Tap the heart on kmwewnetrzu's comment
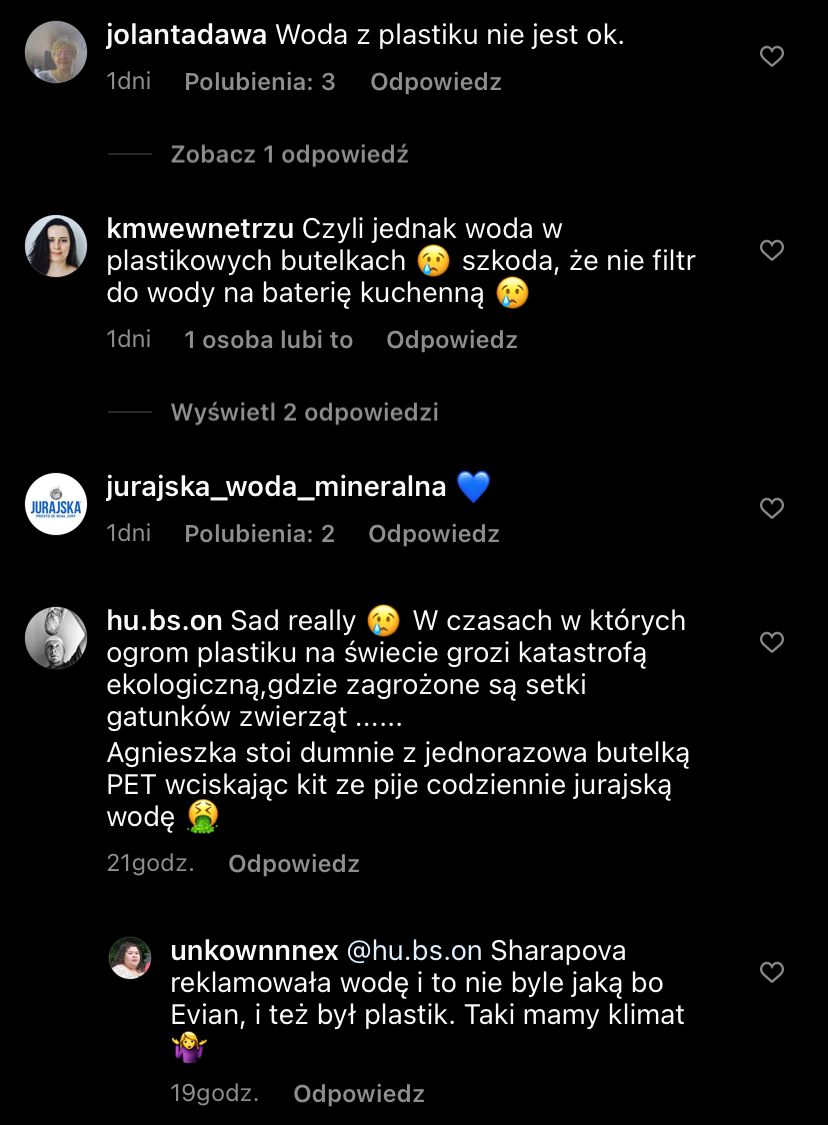The height and width of the screenshot is (1125, 828). [771, 250]
